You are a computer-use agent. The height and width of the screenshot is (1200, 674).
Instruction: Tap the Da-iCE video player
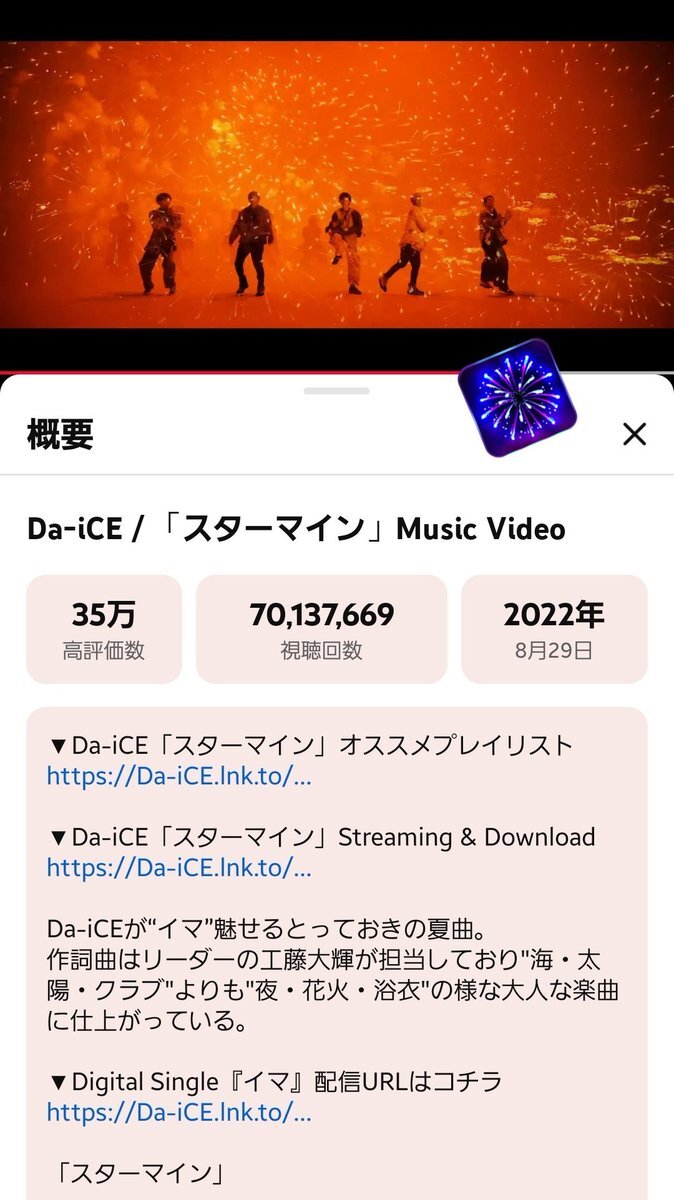(337, 185)
